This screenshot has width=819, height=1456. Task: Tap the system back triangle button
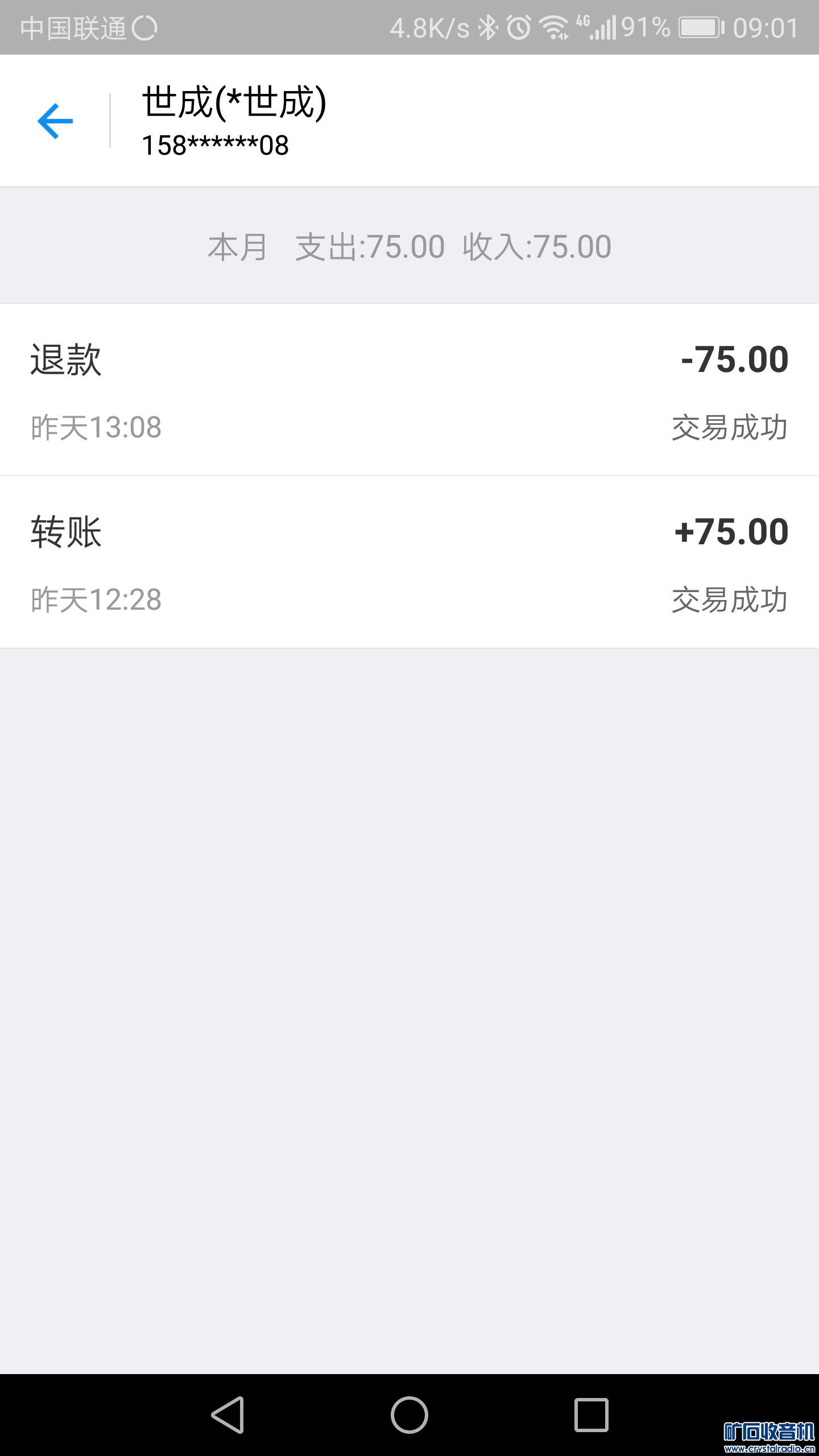228,1414
